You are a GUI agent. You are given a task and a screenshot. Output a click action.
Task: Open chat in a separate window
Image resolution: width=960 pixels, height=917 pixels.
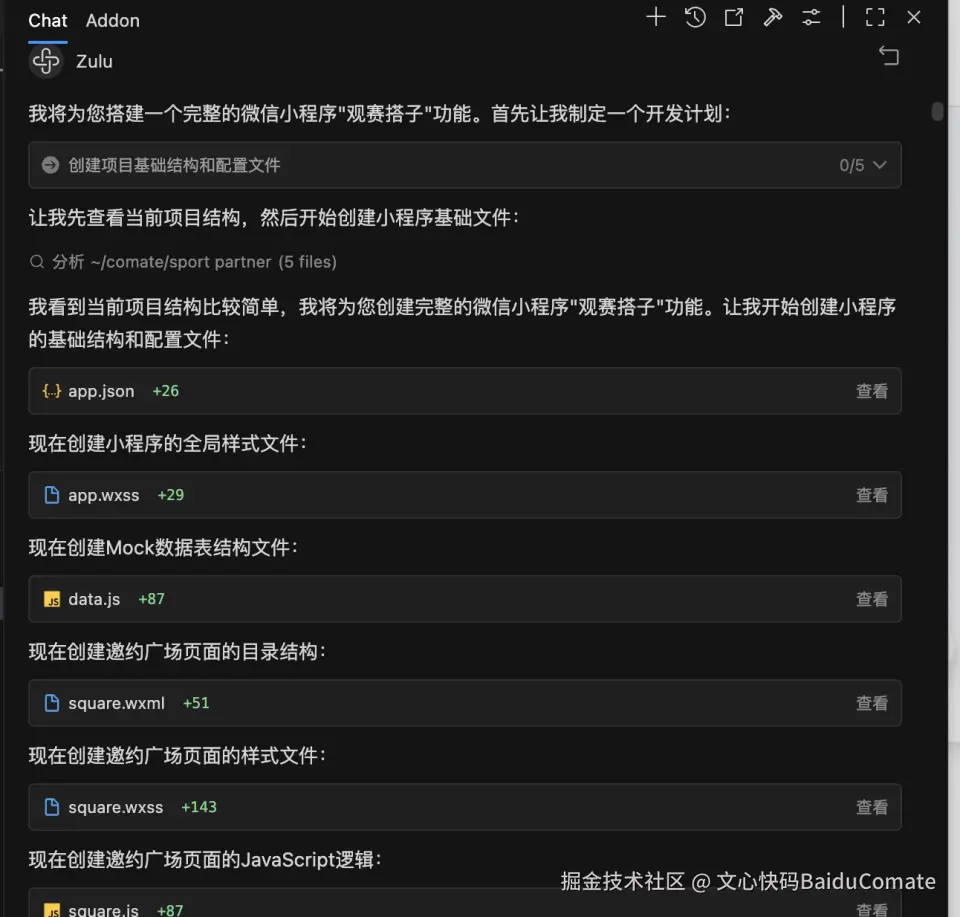tap(734, 17)
